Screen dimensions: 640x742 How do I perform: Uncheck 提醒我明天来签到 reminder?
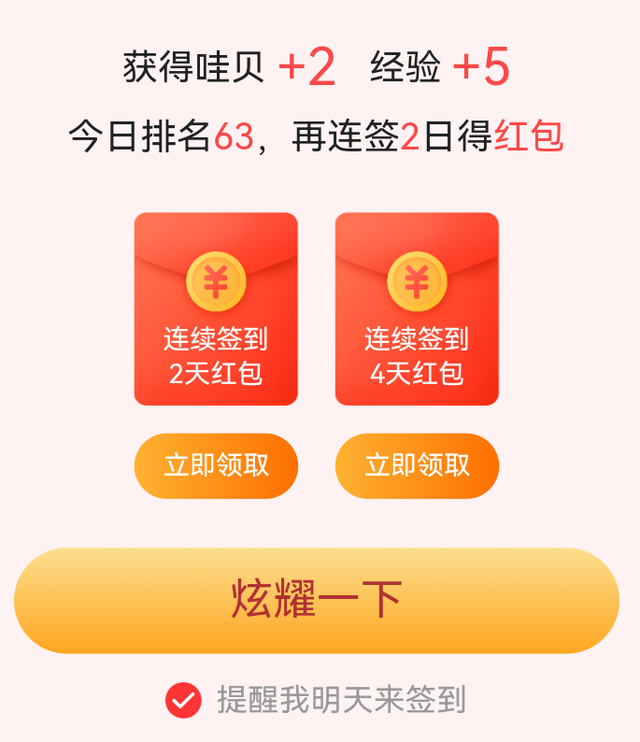(183, 700)
